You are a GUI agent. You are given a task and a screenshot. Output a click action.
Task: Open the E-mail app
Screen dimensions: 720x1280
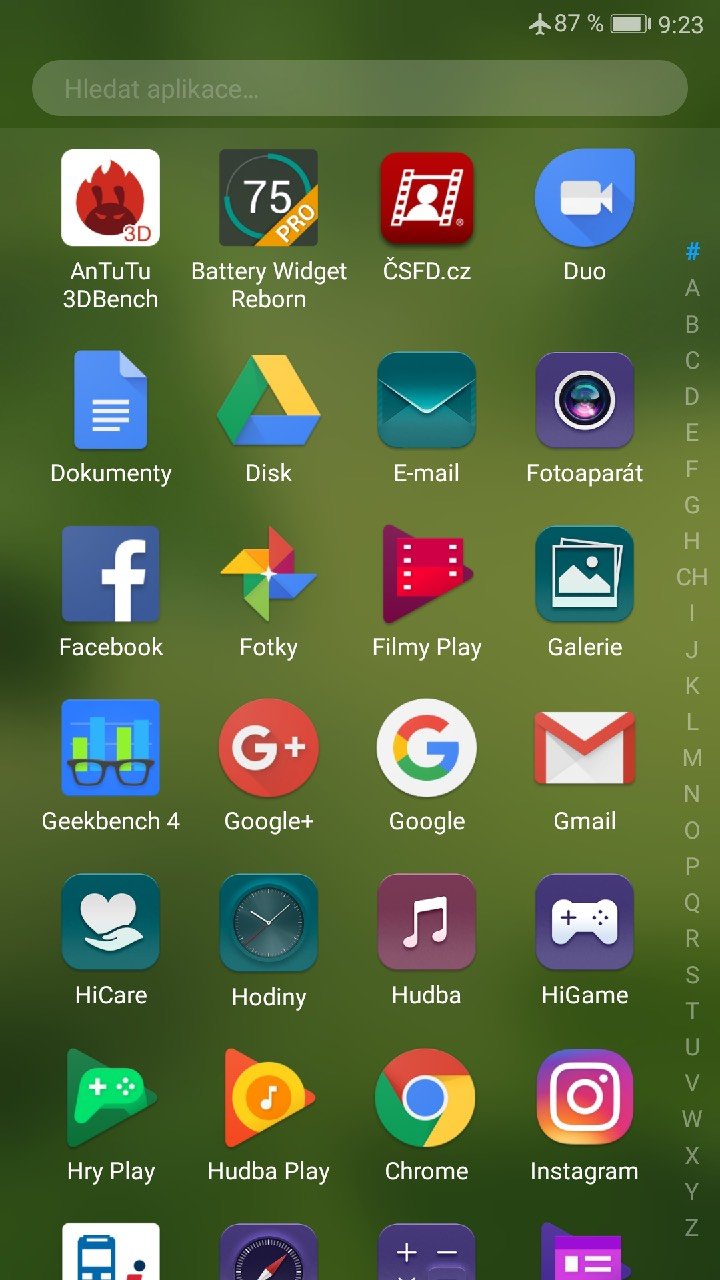426,400
